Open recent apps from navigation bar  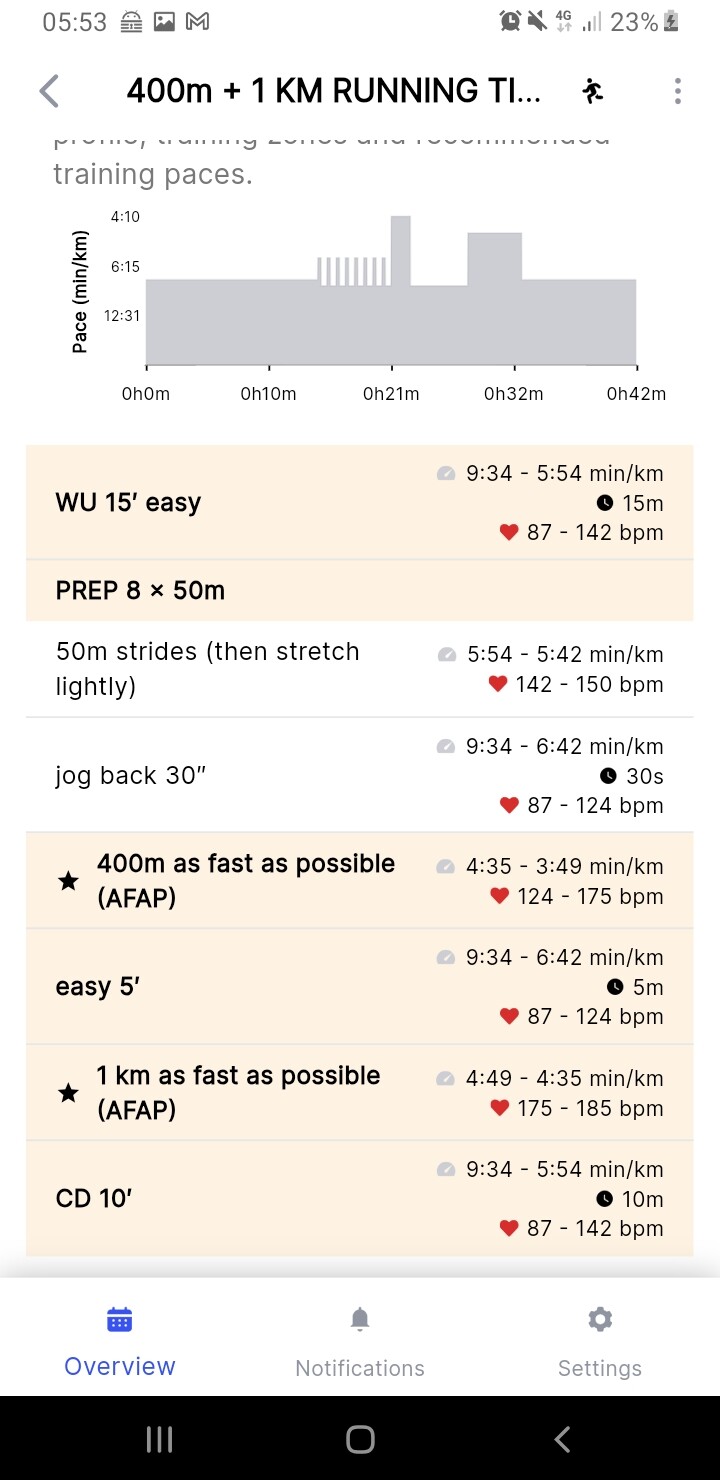point(159,1439)
